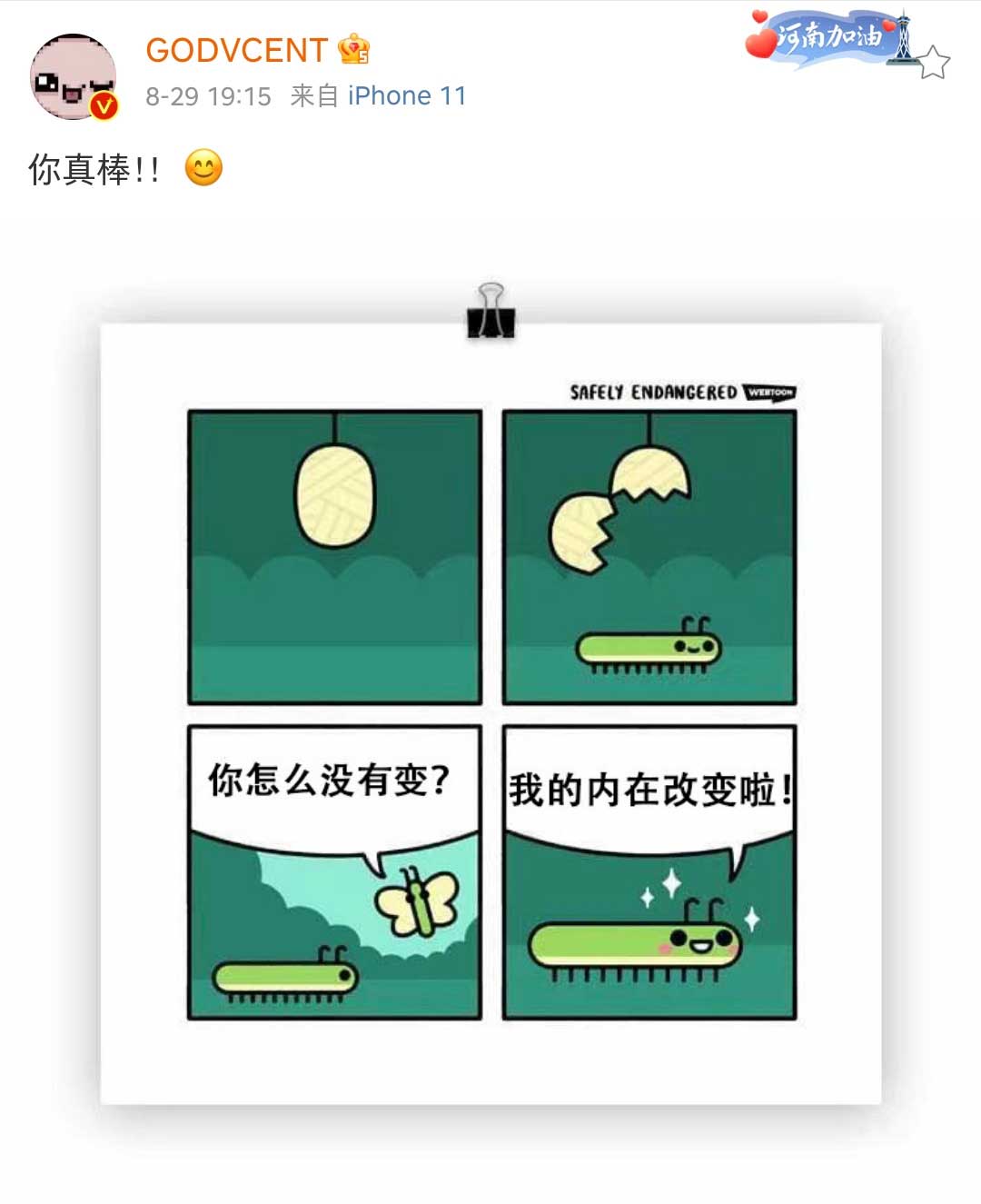Open the caterpillar comic image

pos(490,713)
